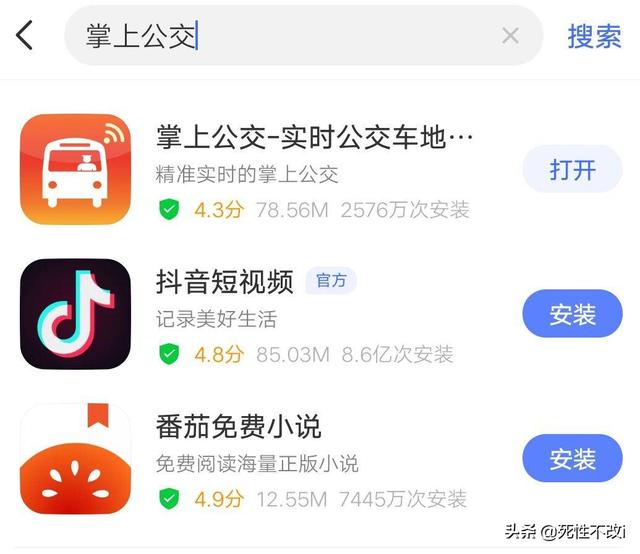Screen dimensions: 640x554
Task: Go back using the top-left arrow
Action: pos(25,36)
